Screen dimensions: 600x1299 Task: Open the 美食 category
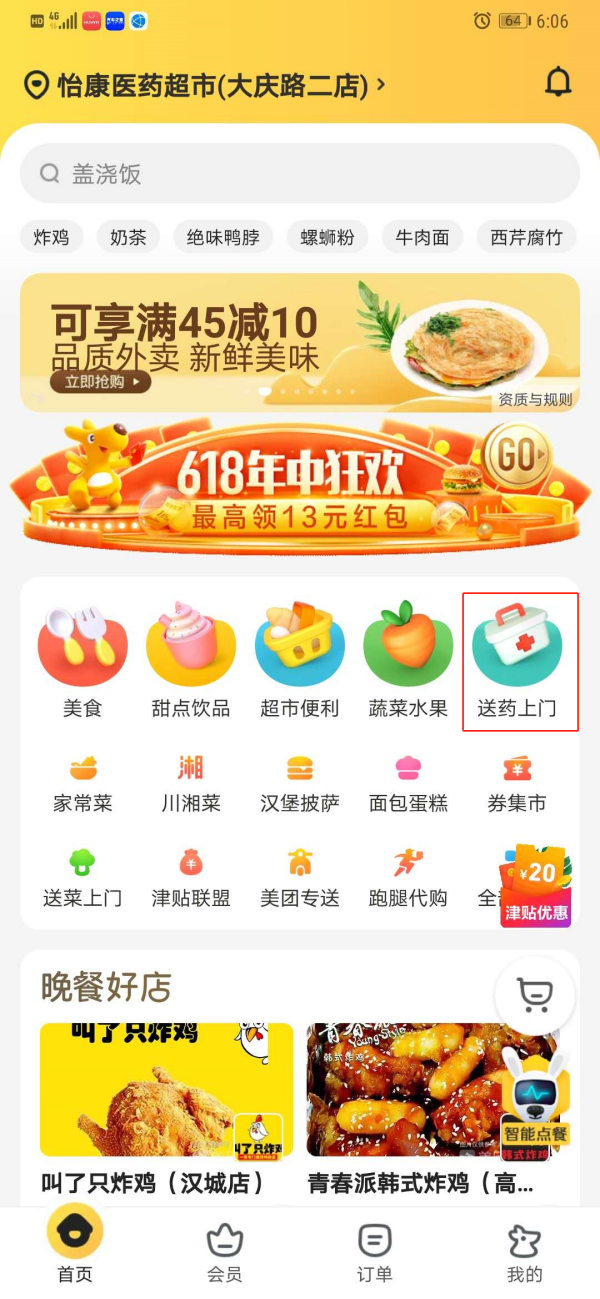[x=82, y=660]
